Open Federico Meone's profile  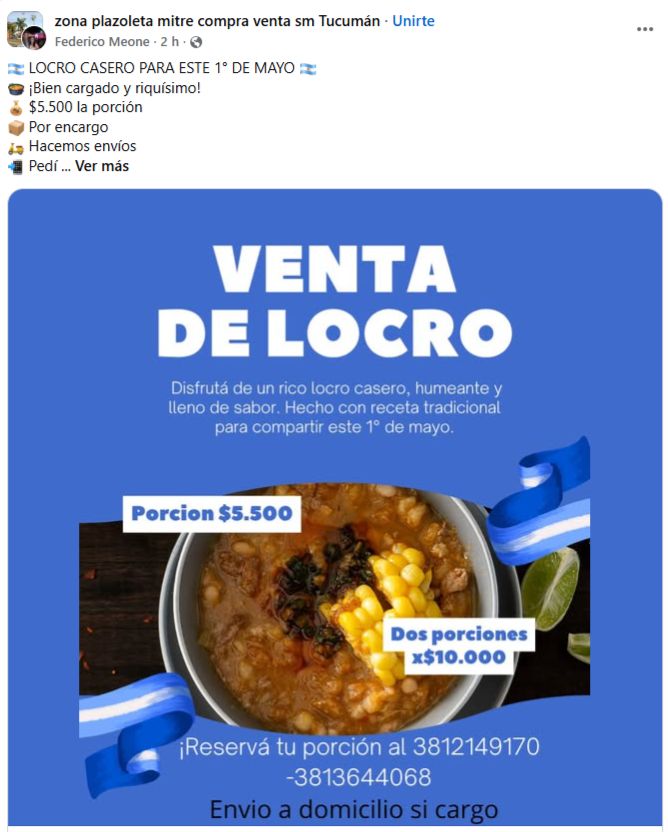pyautogui.click(x=102, y=41)
